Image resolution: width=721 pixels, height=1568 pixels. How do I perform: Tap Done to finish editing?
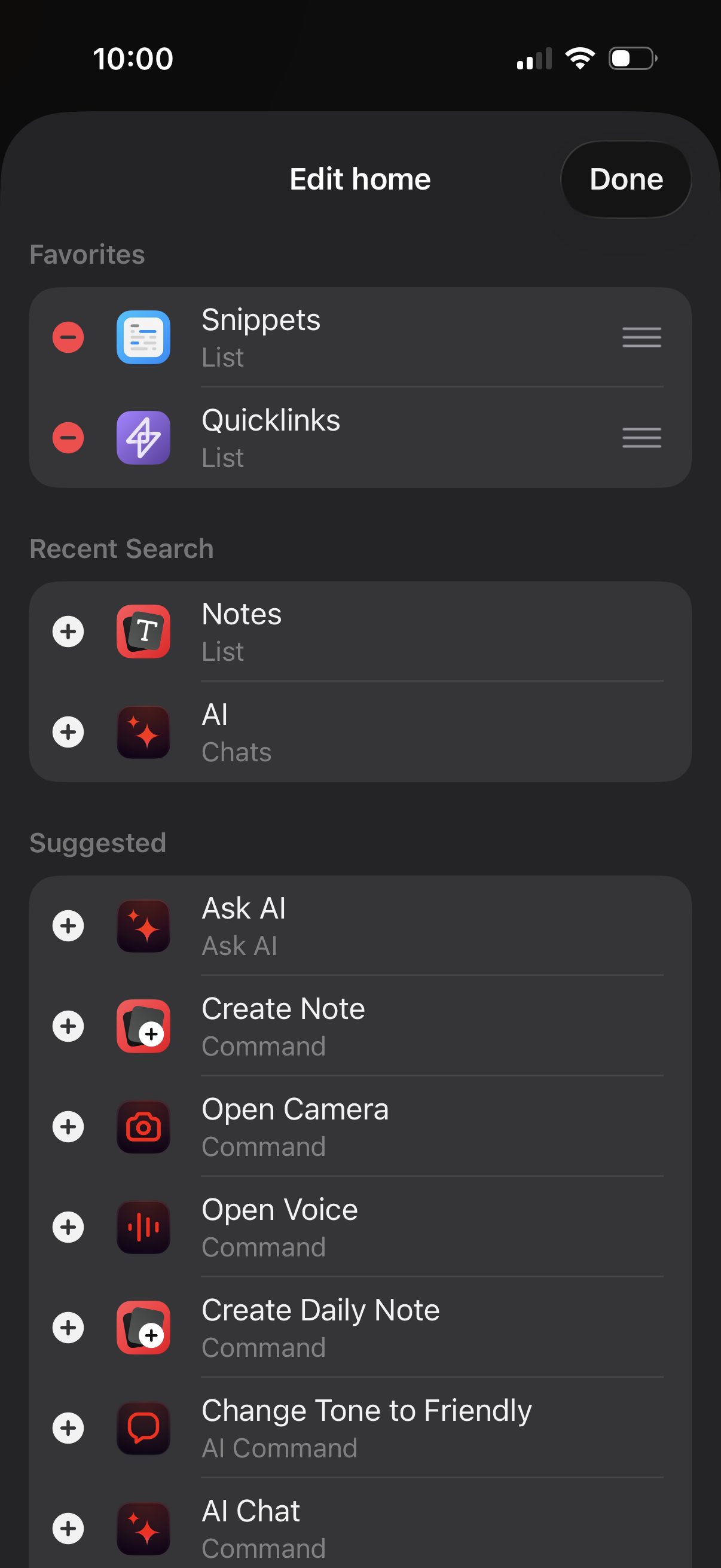625,179
